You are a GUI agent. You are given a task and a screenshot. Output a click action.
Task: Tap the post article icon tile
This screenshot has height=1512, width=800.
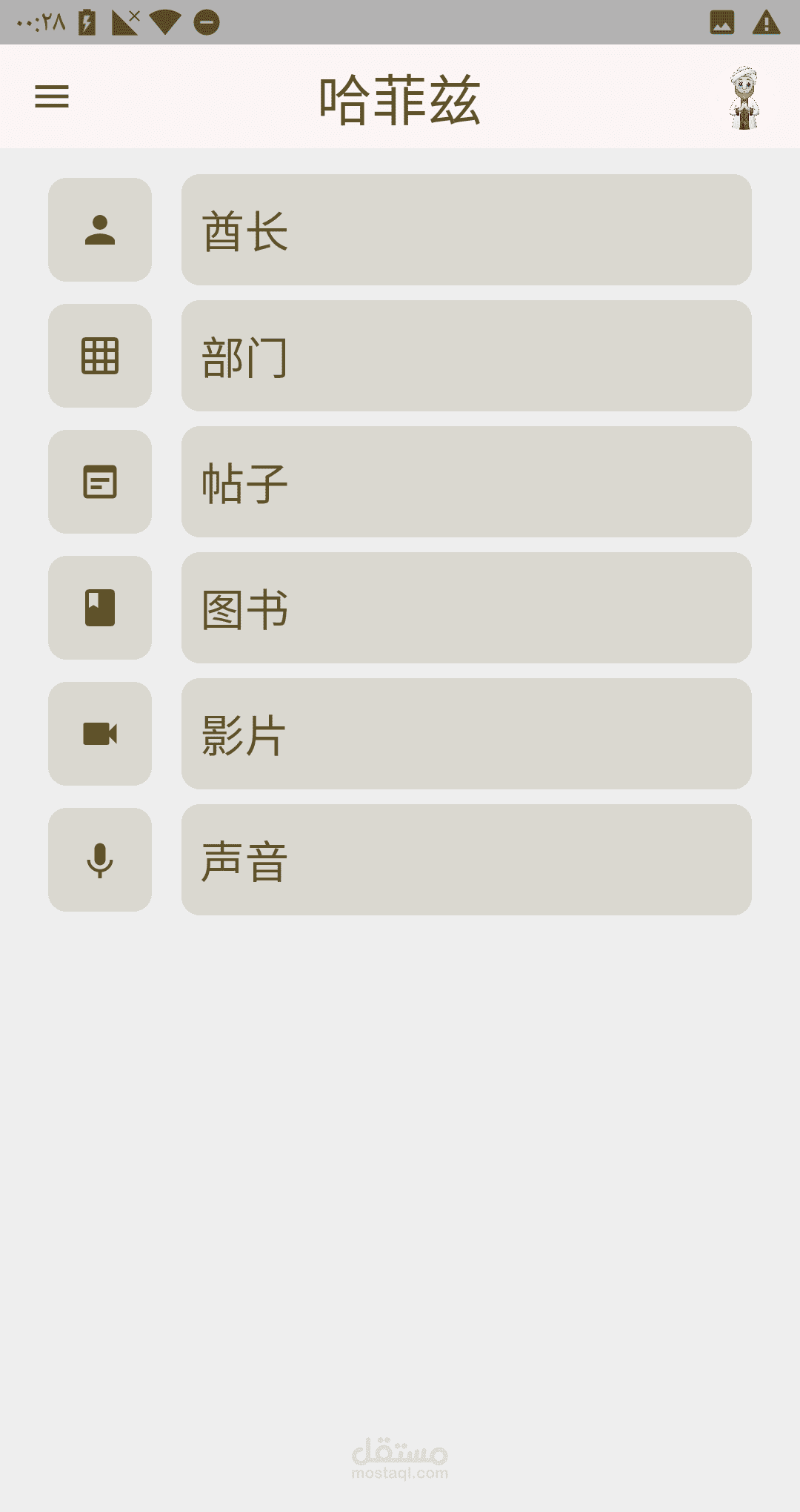tap(100, 482)
